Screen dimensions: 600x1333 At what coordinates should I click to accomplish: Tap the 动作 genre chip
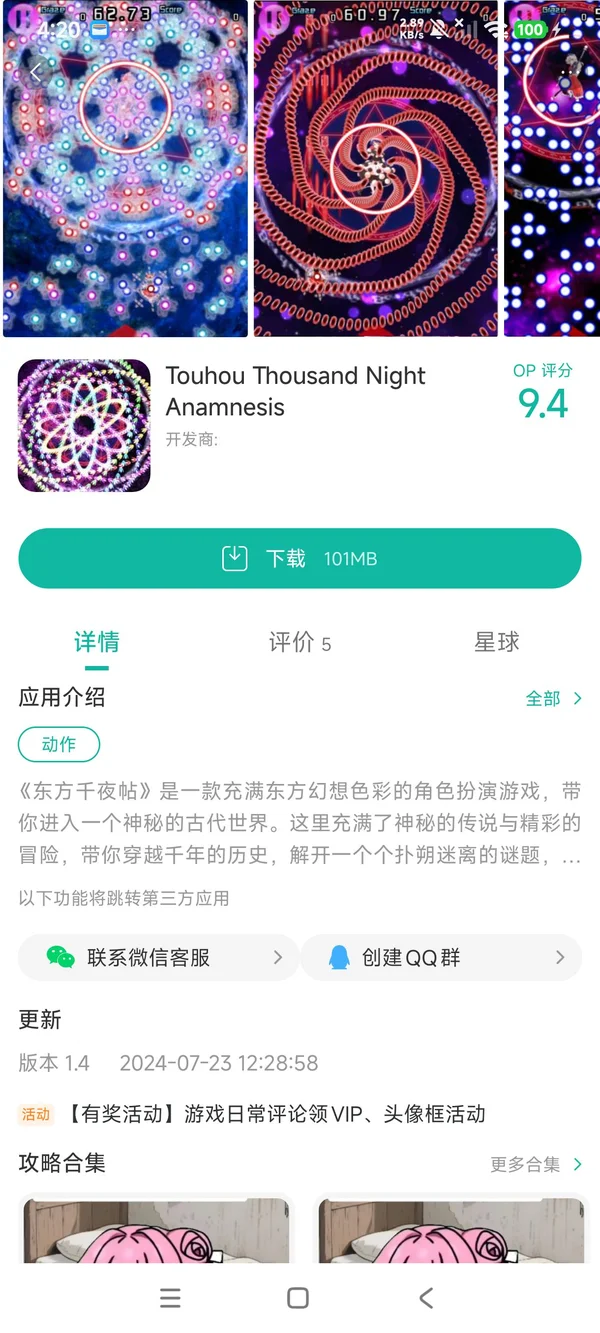coord(59,744)
